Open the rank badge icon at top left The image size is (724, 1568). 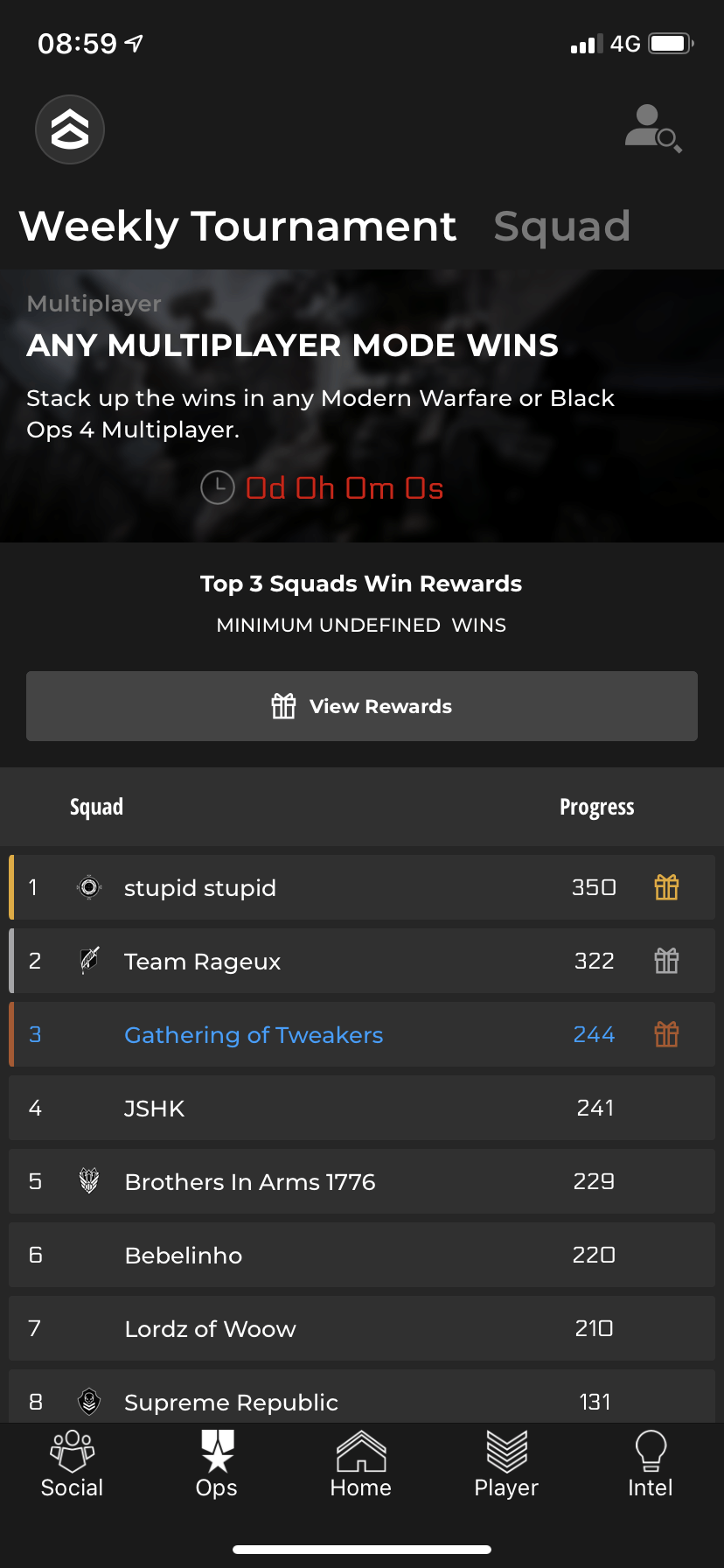point(70,129)
